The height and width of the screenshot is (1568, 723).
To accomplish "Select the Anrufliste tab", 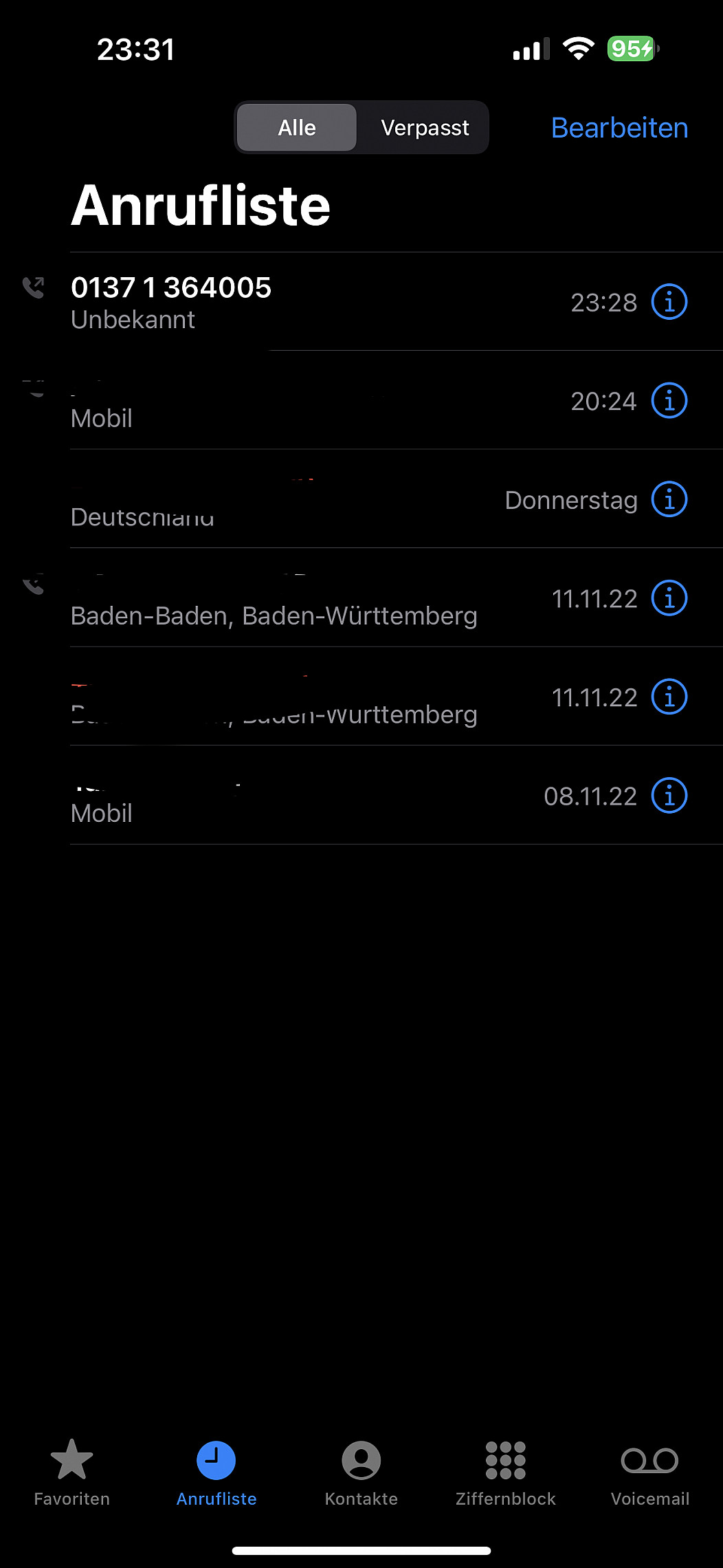I will tap(216, 1472).
